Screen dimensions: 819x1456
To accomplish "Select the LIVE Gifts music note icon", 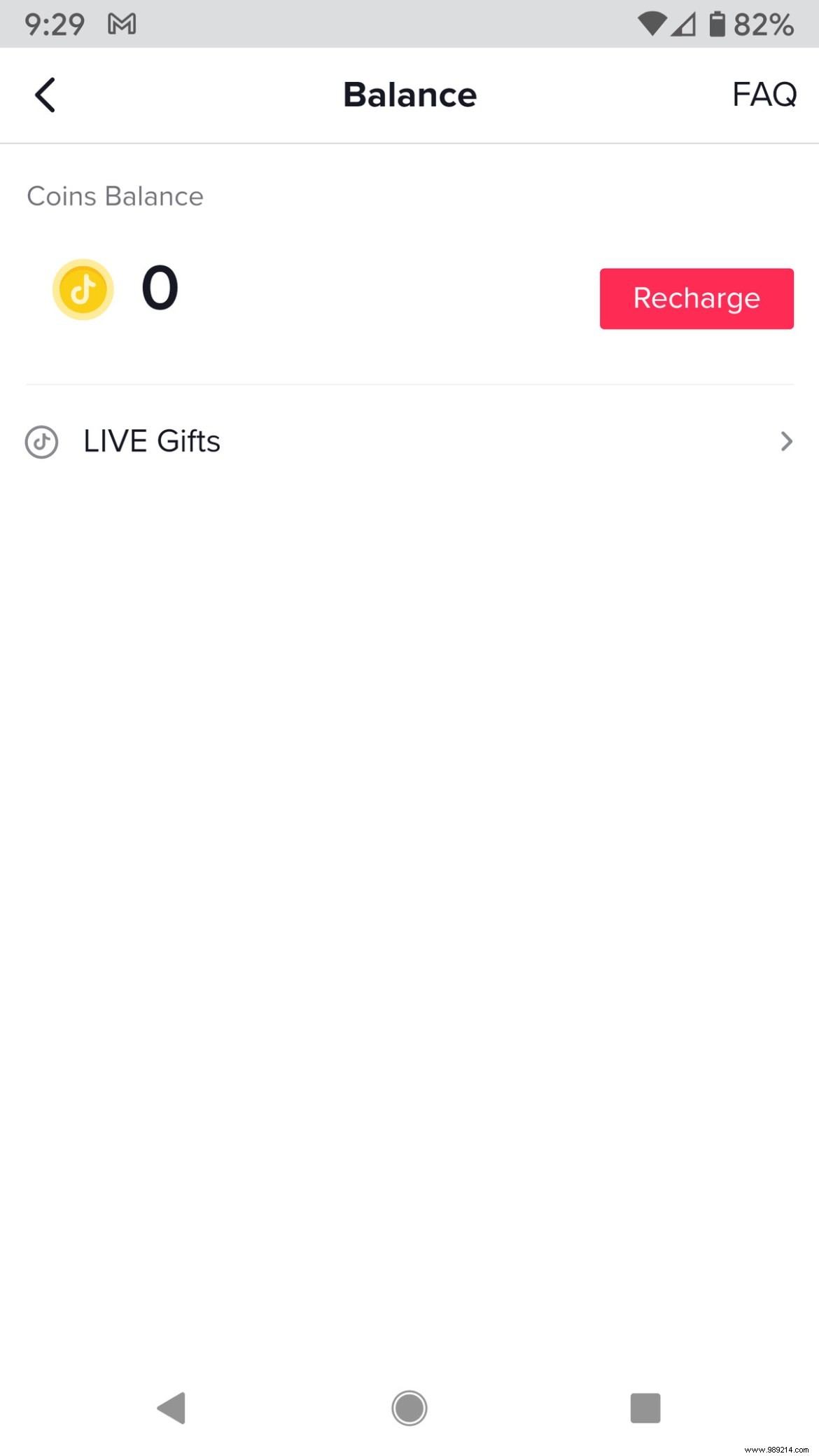I will (41, 441).
